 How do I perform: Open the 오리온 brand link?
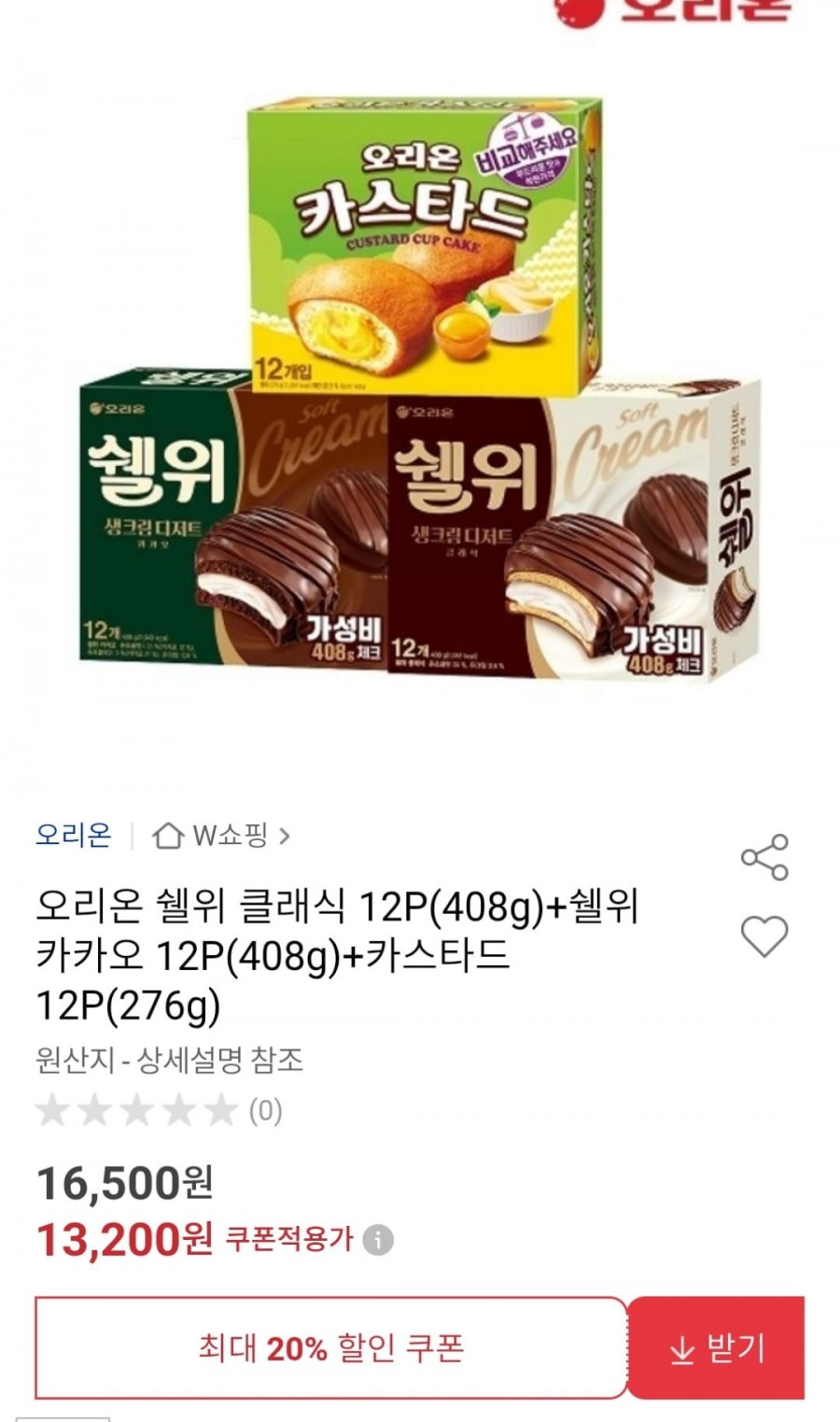tap(74, 835)
